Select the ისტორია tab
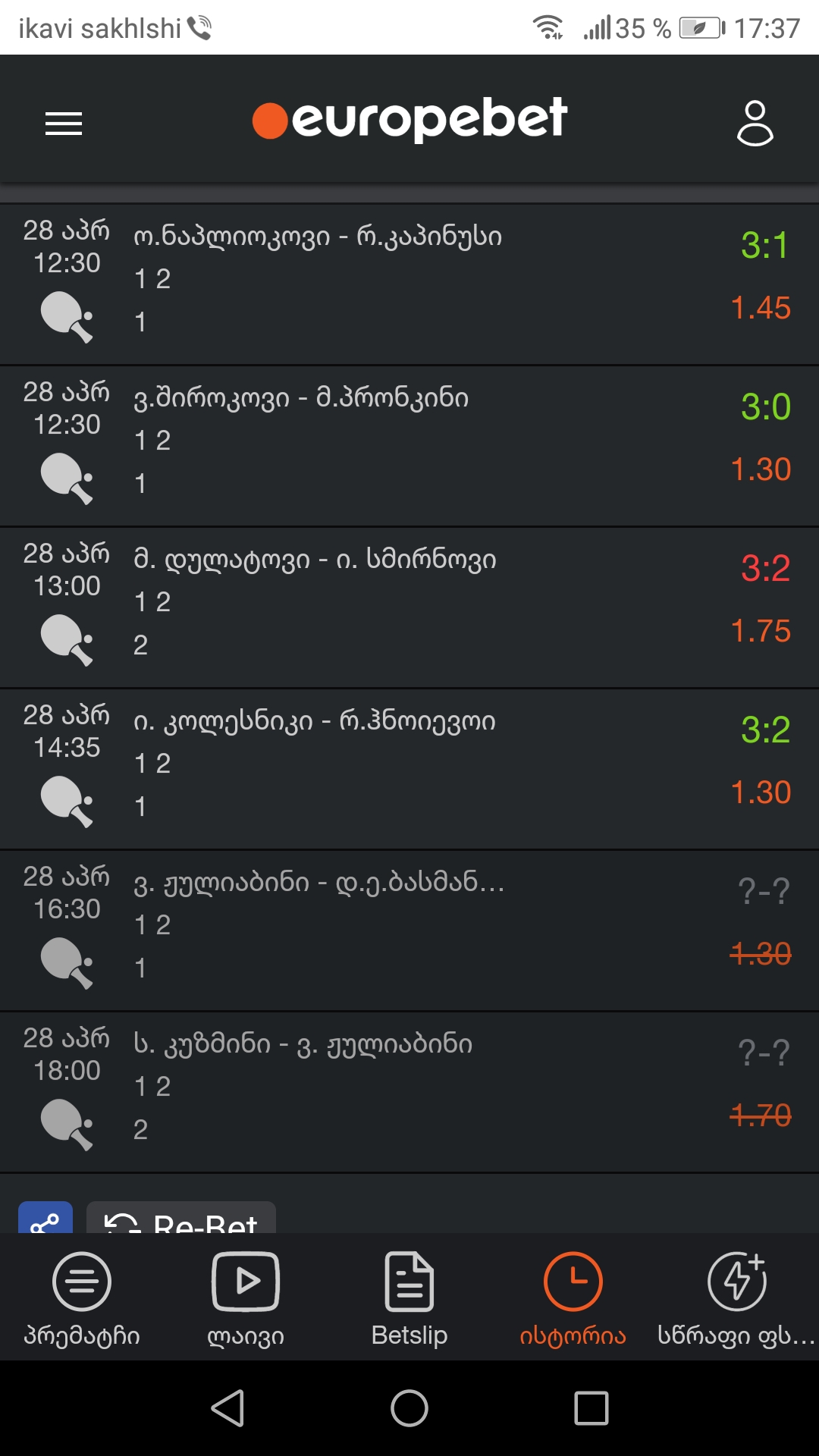819x1456 pixels. (573, 1298)
